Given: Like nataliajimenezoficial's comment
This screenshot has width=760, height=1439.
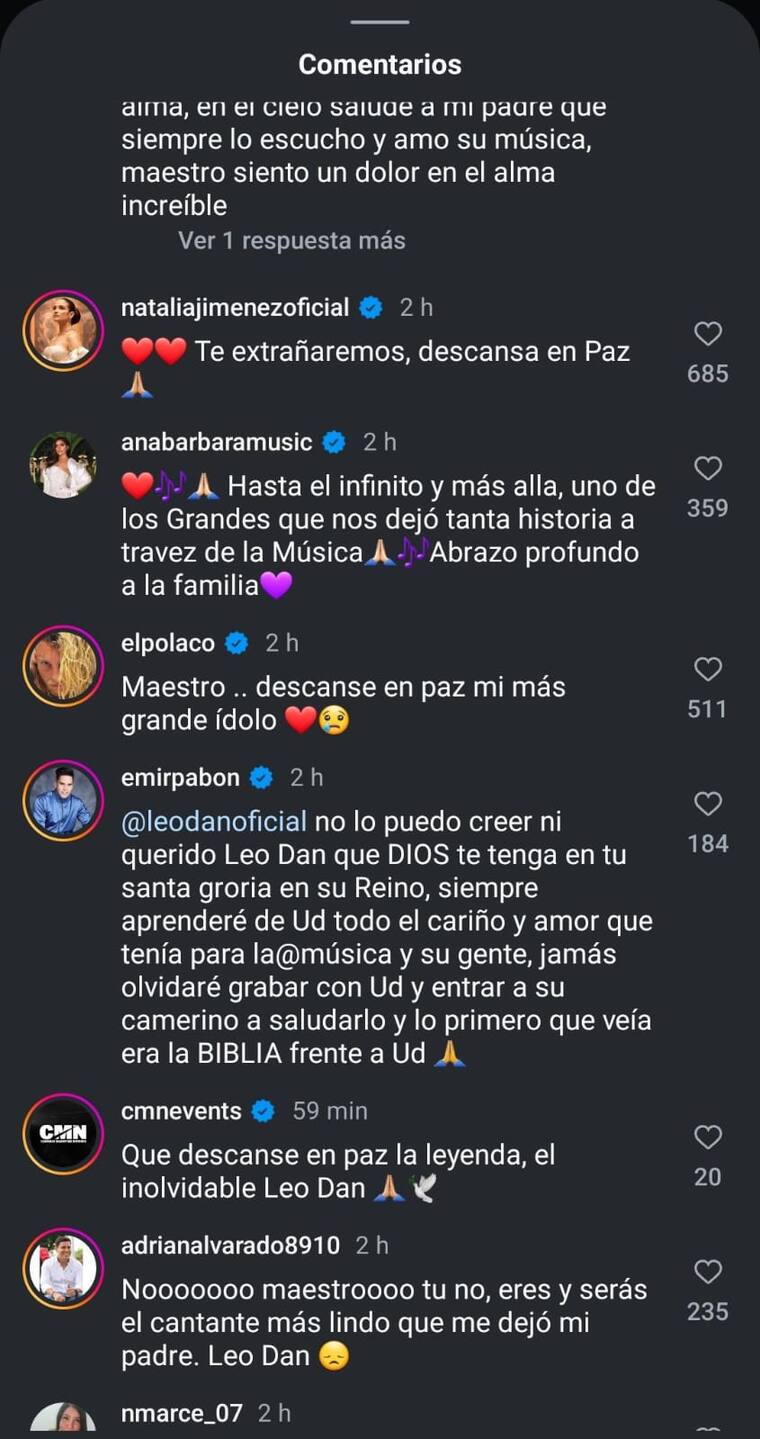Looking at the screenshot, I should click(x=708, y=334).
